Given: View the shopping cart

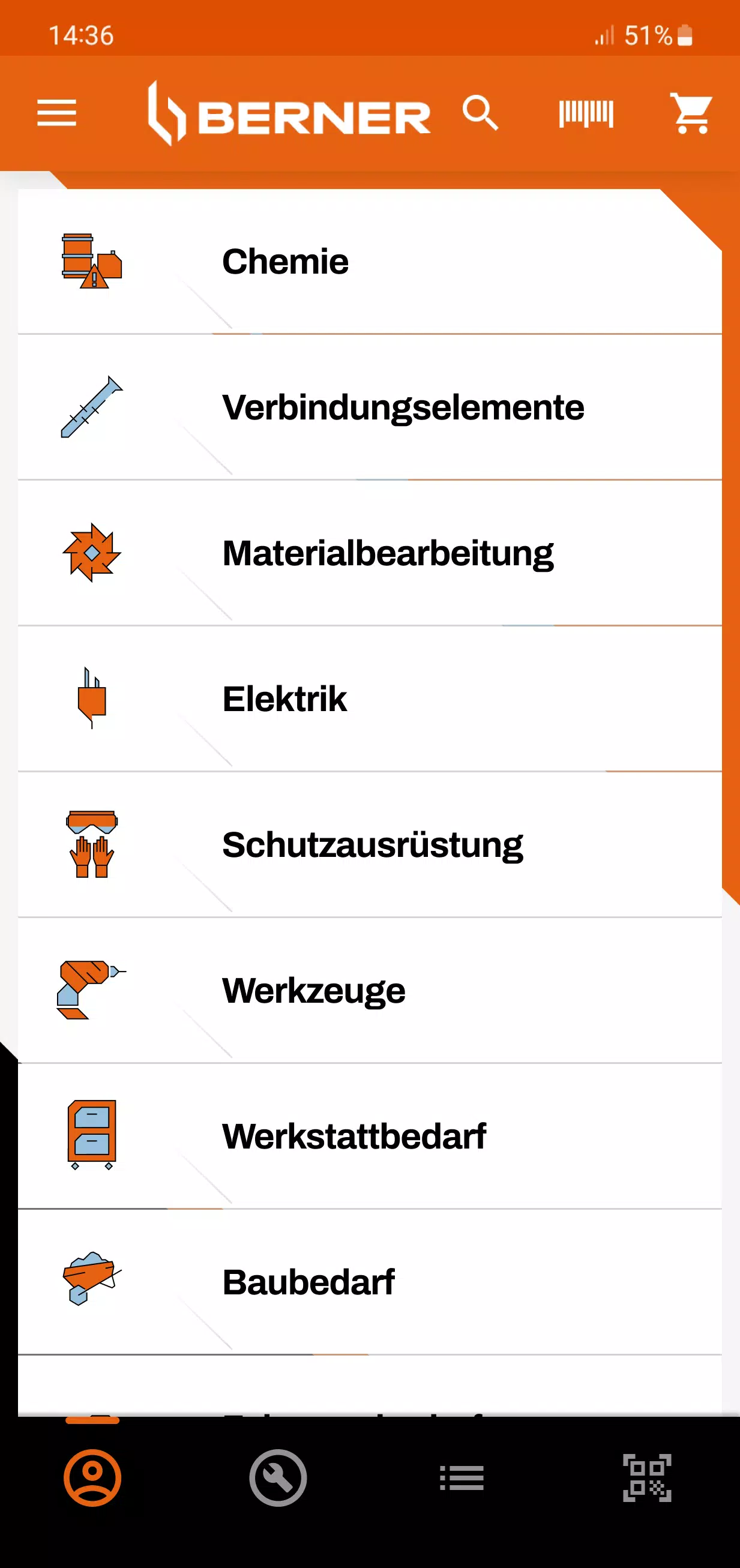Looking at the screenshot, I should coord(691,113).
